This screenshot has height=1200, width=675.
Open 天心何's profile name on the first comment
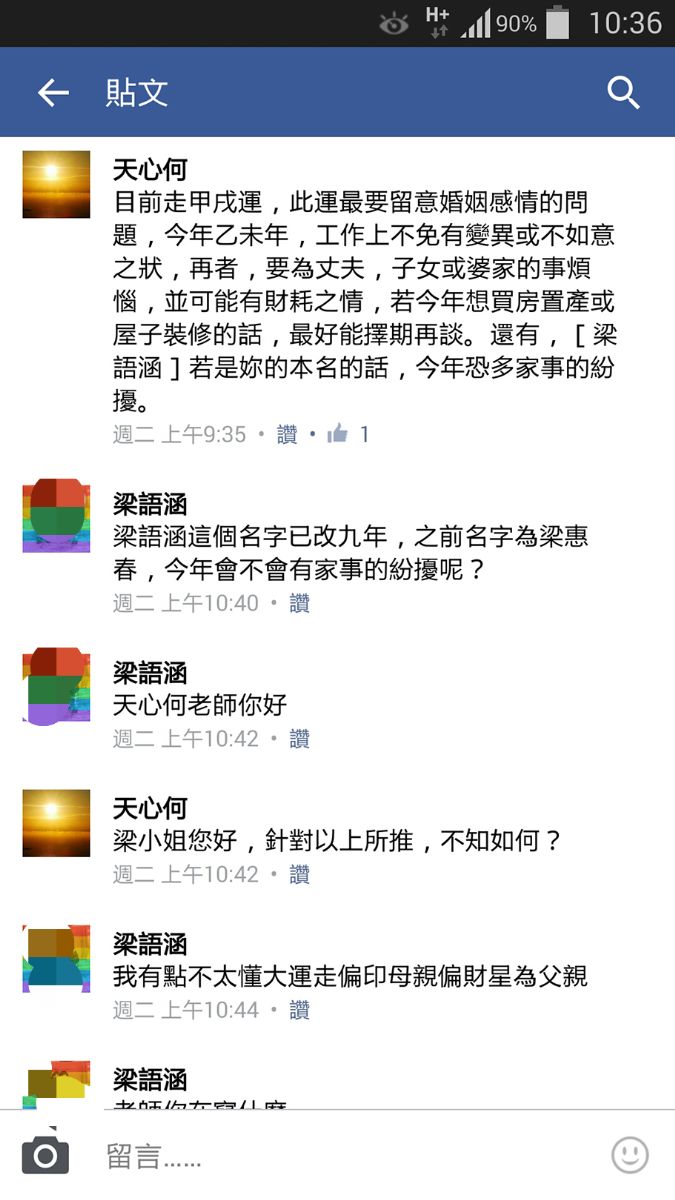(x=150, y=169)
